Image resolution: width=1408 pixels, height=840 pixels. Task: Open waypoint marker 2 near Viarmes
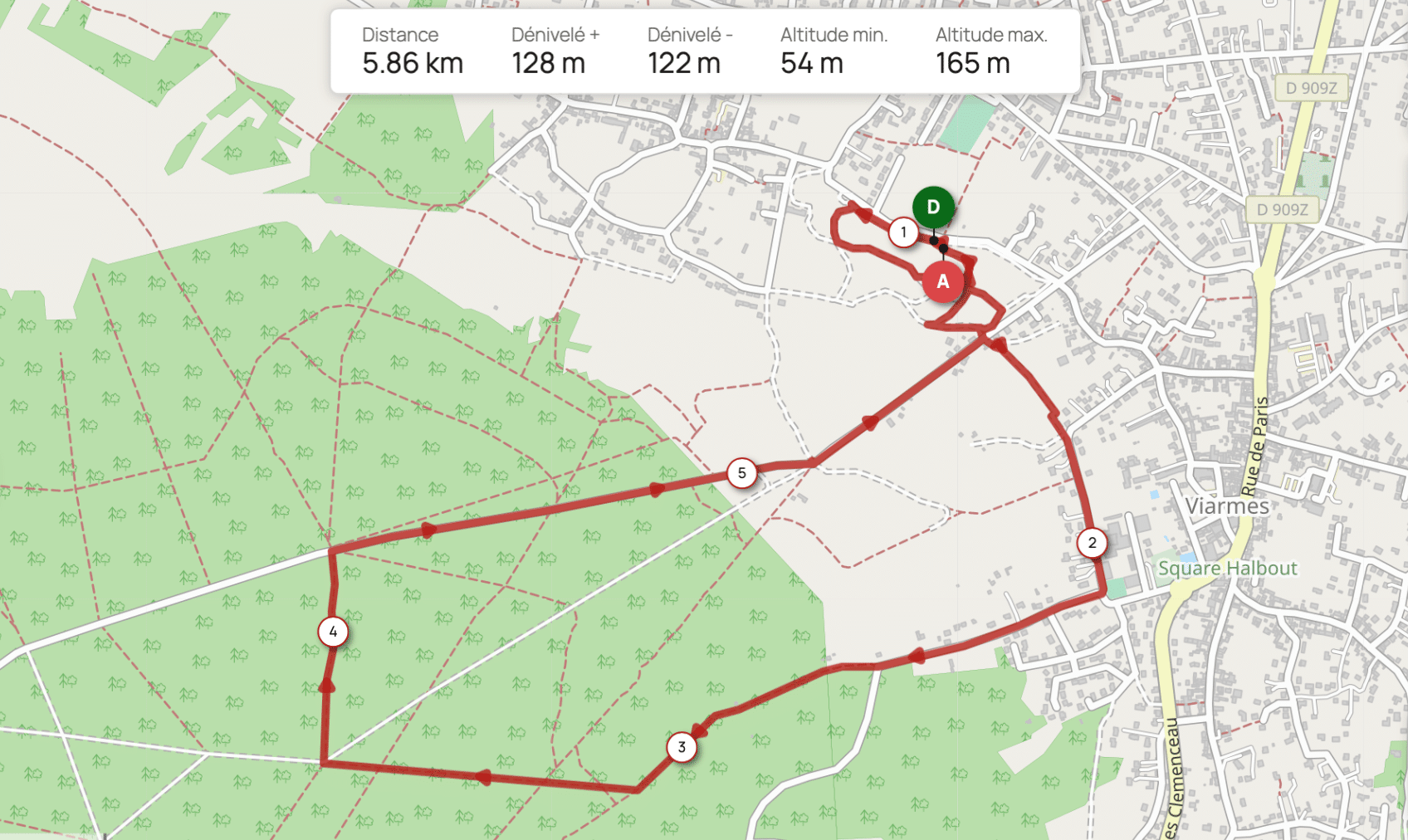[x=1092, y=543]
